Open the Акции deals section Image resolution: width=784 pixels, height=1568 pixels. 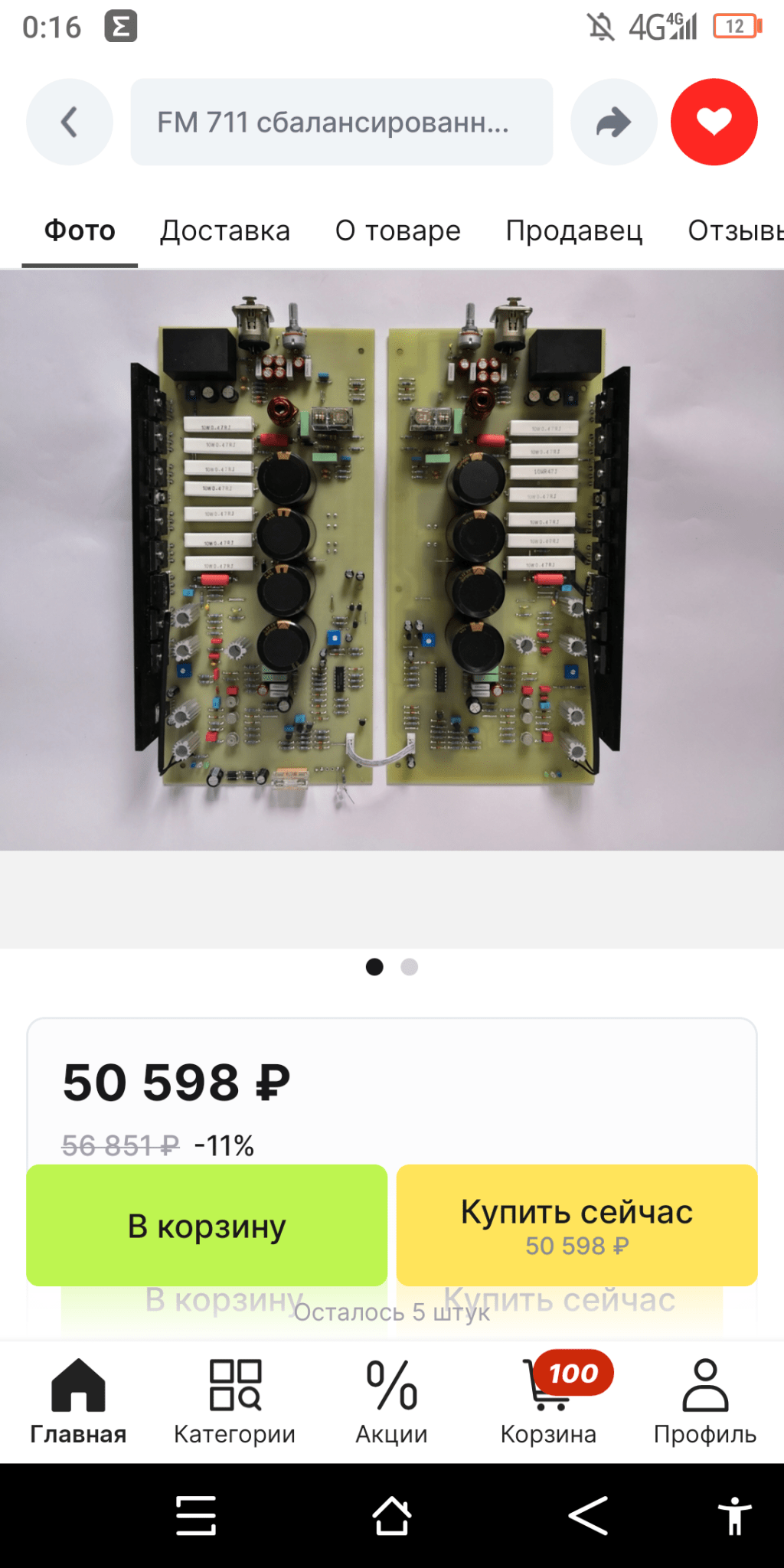point(391,1402)
